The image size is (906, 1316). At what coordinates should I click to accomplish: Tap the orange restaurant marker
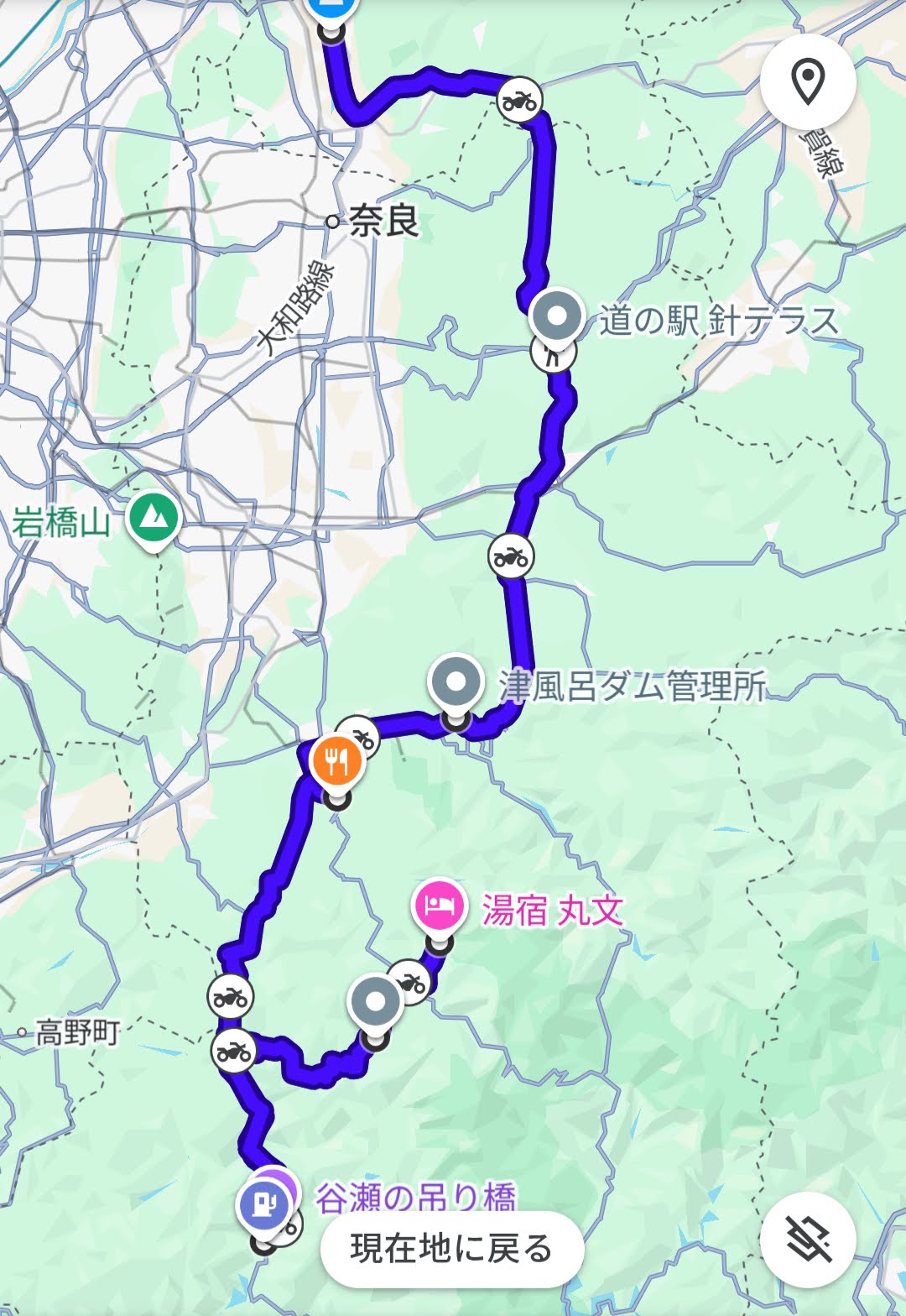[x=336, y=761]
